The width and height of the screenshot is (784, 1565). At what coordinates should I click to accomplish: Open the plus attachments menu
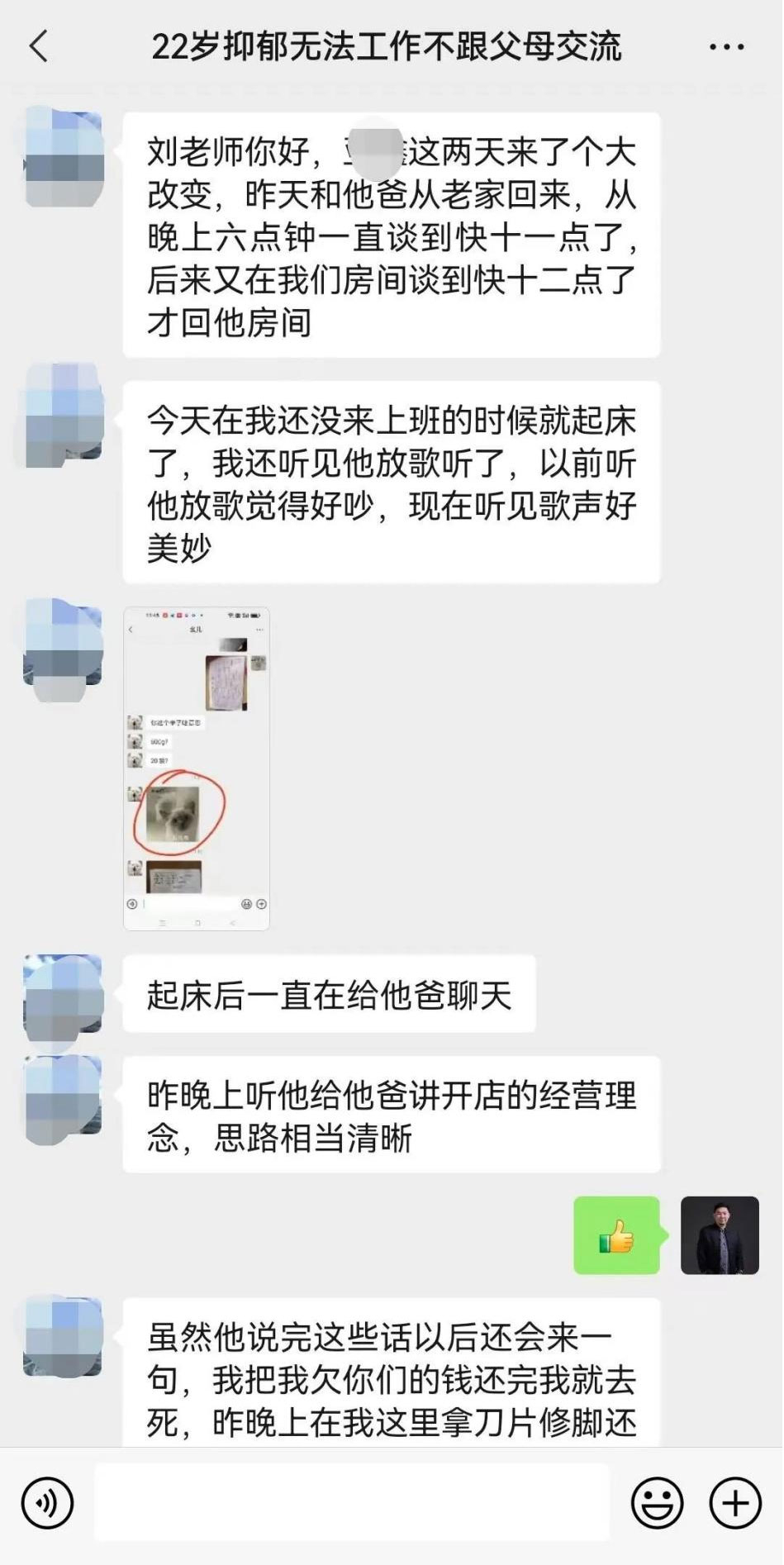734,1503
